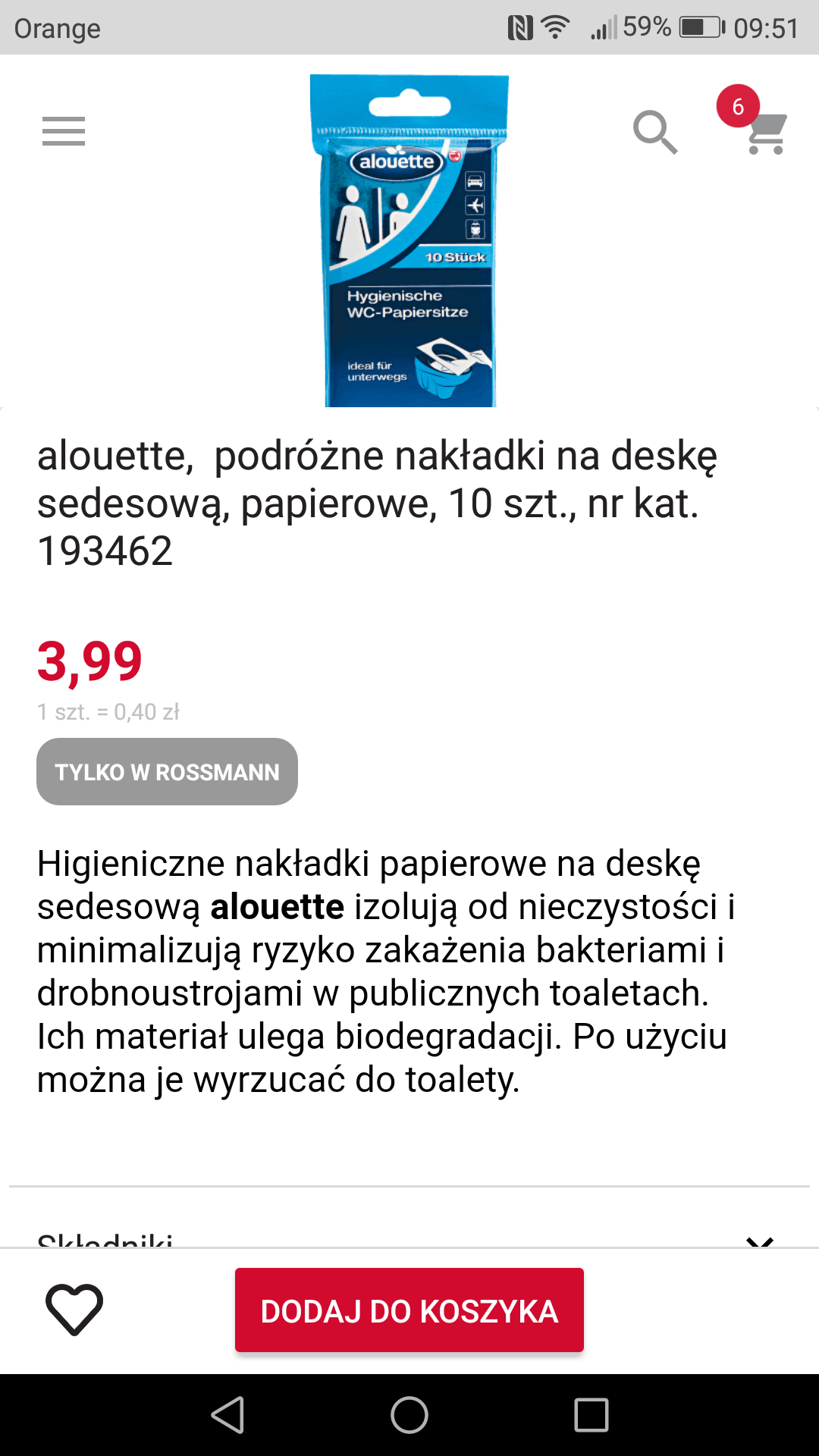Go back using system back button
The image size is (819, 1456).
pos(227,1415)
